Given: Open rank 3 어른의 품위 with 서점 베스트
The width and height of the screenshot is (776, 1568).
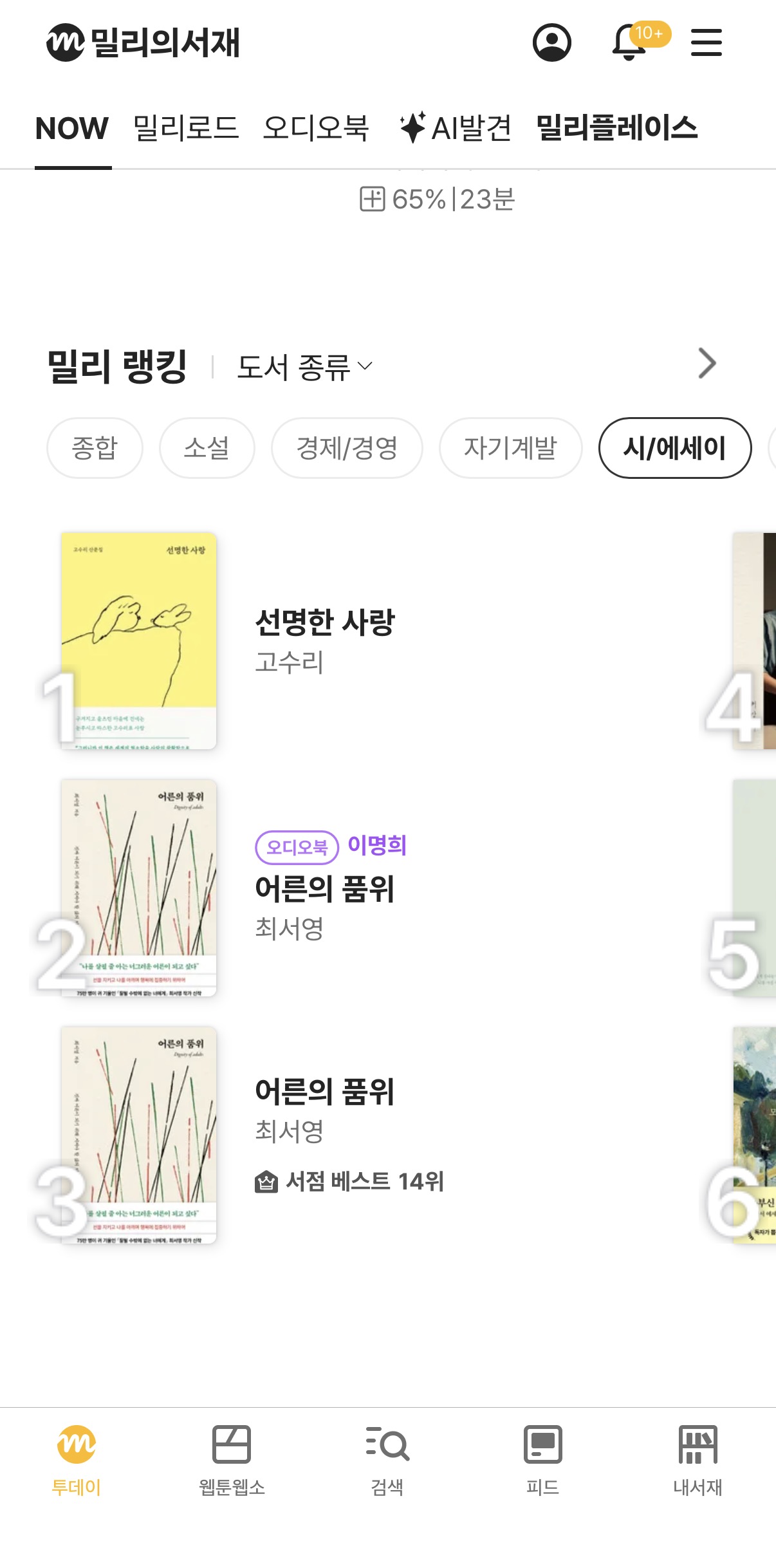Looking at the screenshot, I should coord(324,1092).
